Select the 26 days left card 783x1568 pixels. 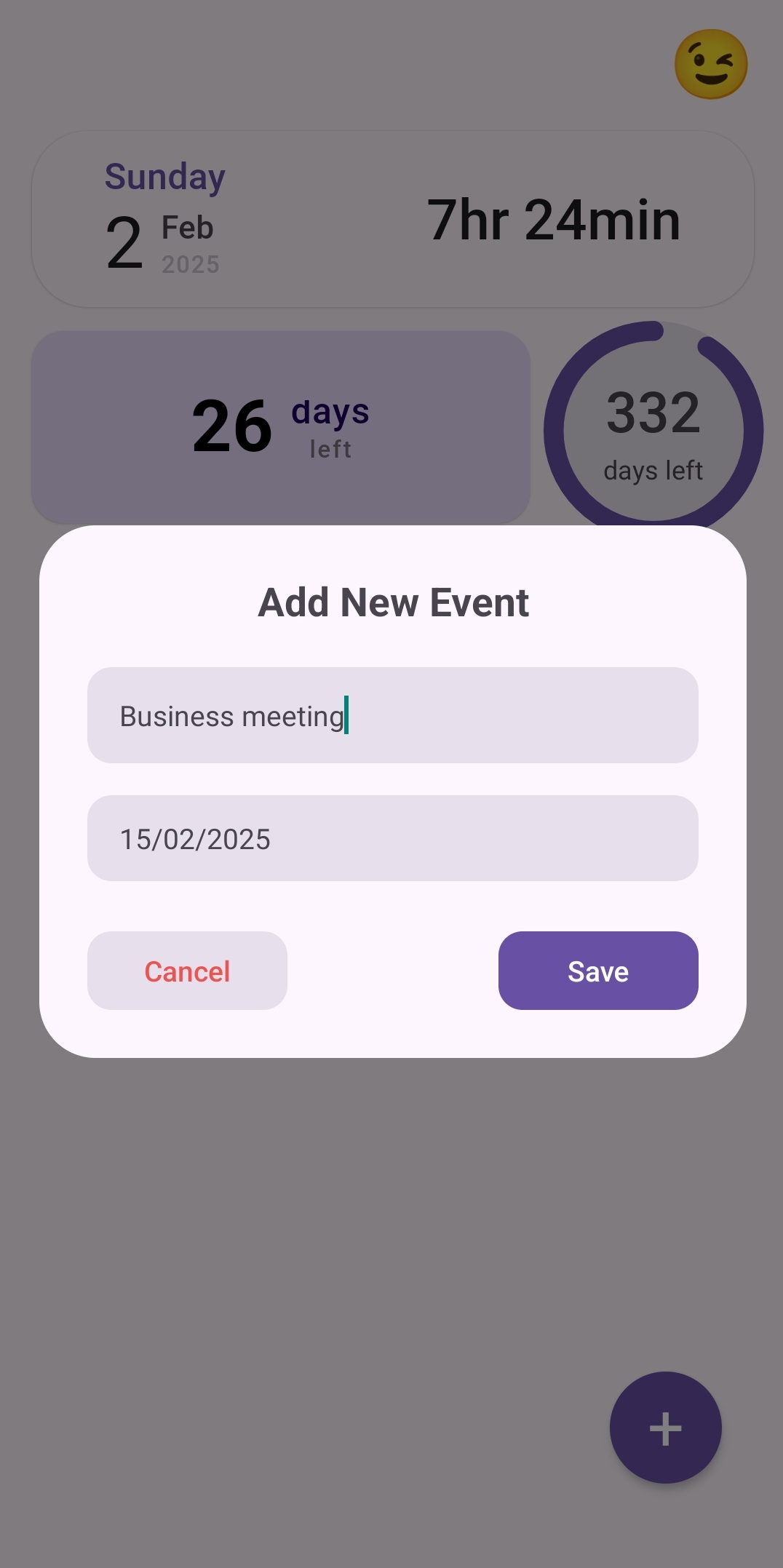[279, 427]
